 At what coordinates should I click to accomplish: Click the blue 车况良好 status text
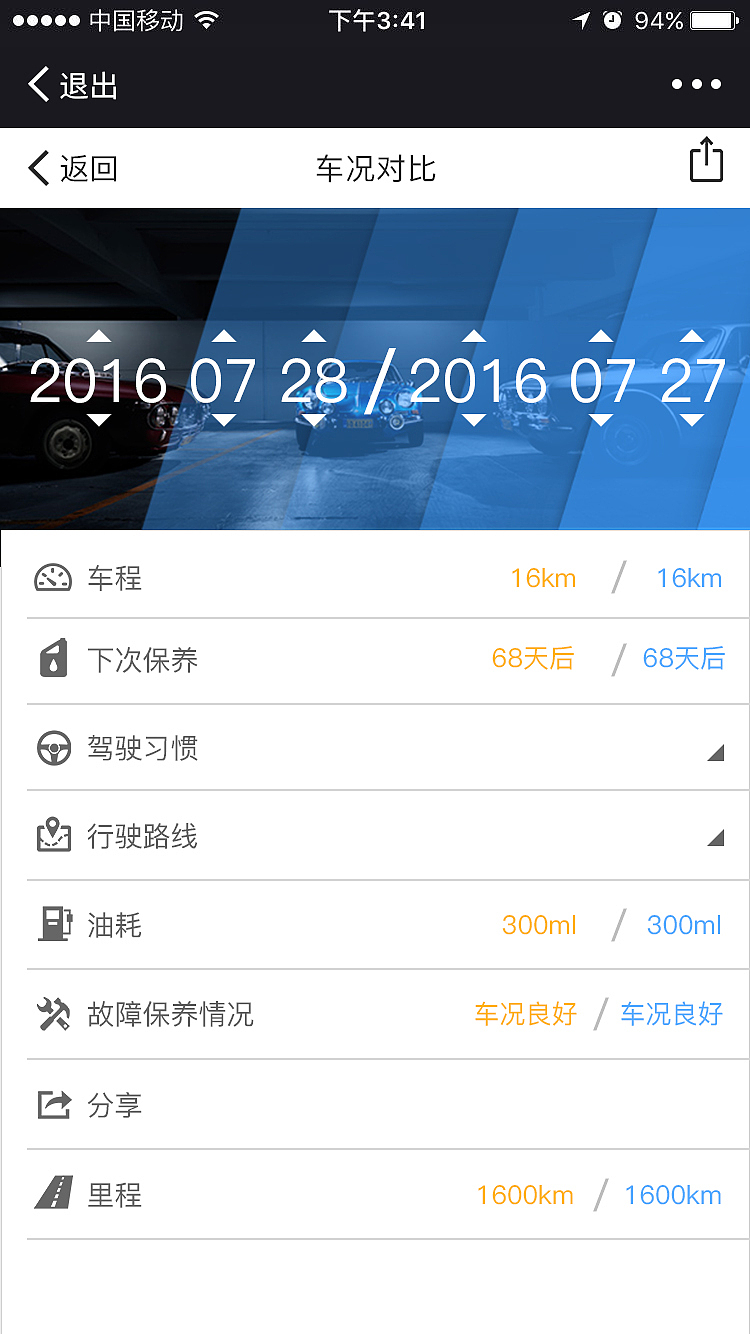(x=671, y=1014)
